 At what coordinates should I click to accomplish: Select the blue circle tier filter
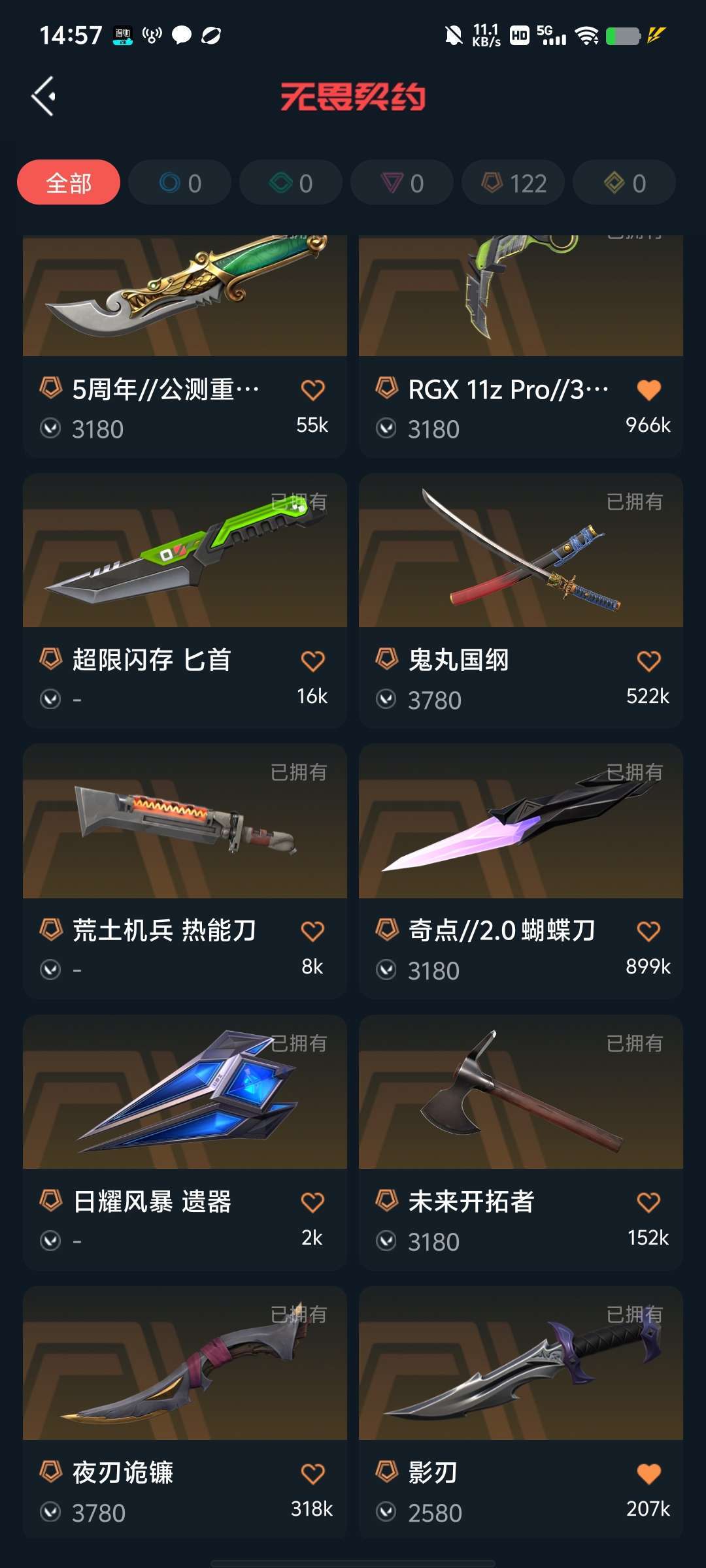(180, 183)
